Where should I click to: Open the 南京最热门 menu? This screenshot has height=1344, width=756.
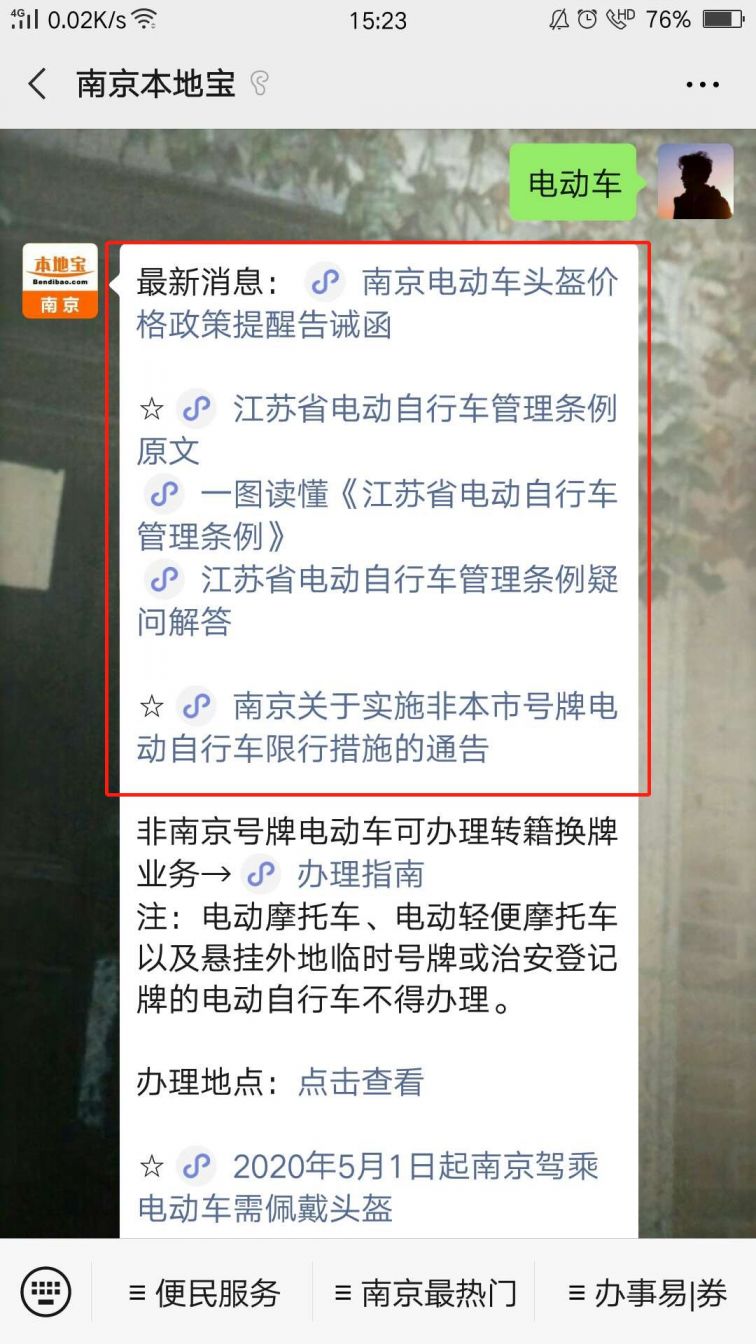425,1293
